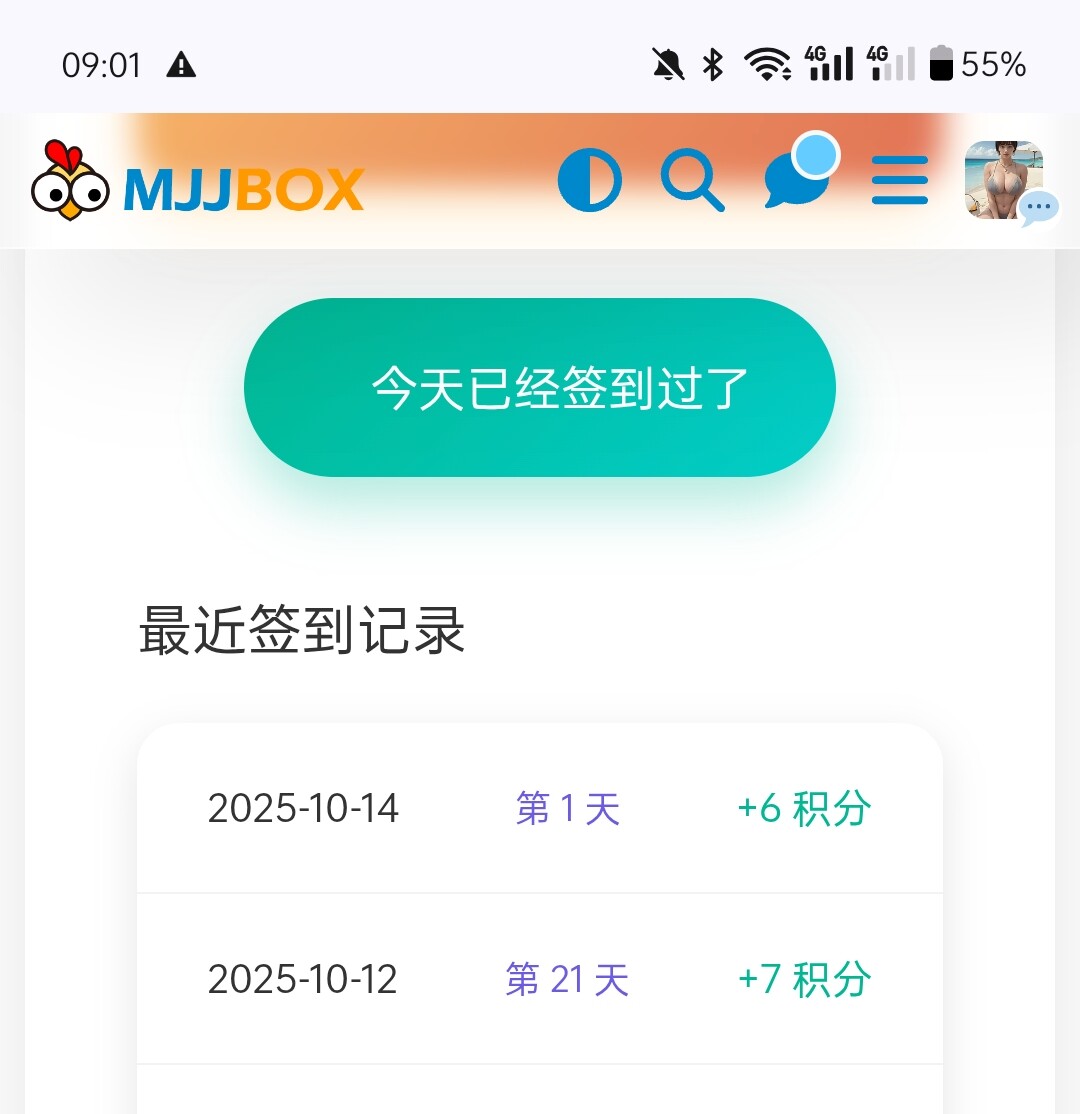
Task: Open the user avatar menu
Action: click(x=1004, y=180)
